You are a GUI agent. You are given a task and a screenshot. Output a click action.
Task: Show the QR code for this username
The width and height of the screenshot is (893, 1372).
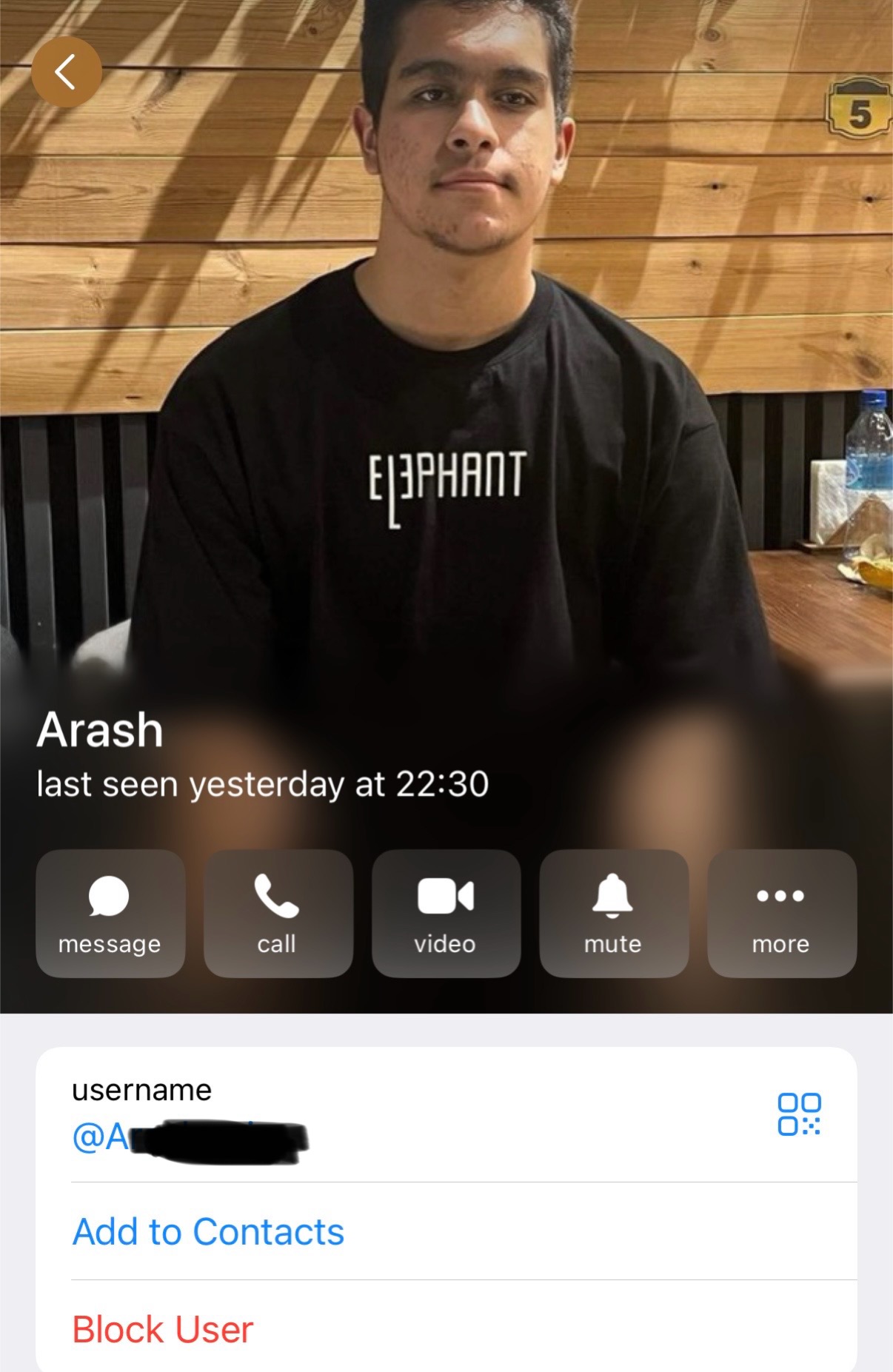click(799, 1114)
